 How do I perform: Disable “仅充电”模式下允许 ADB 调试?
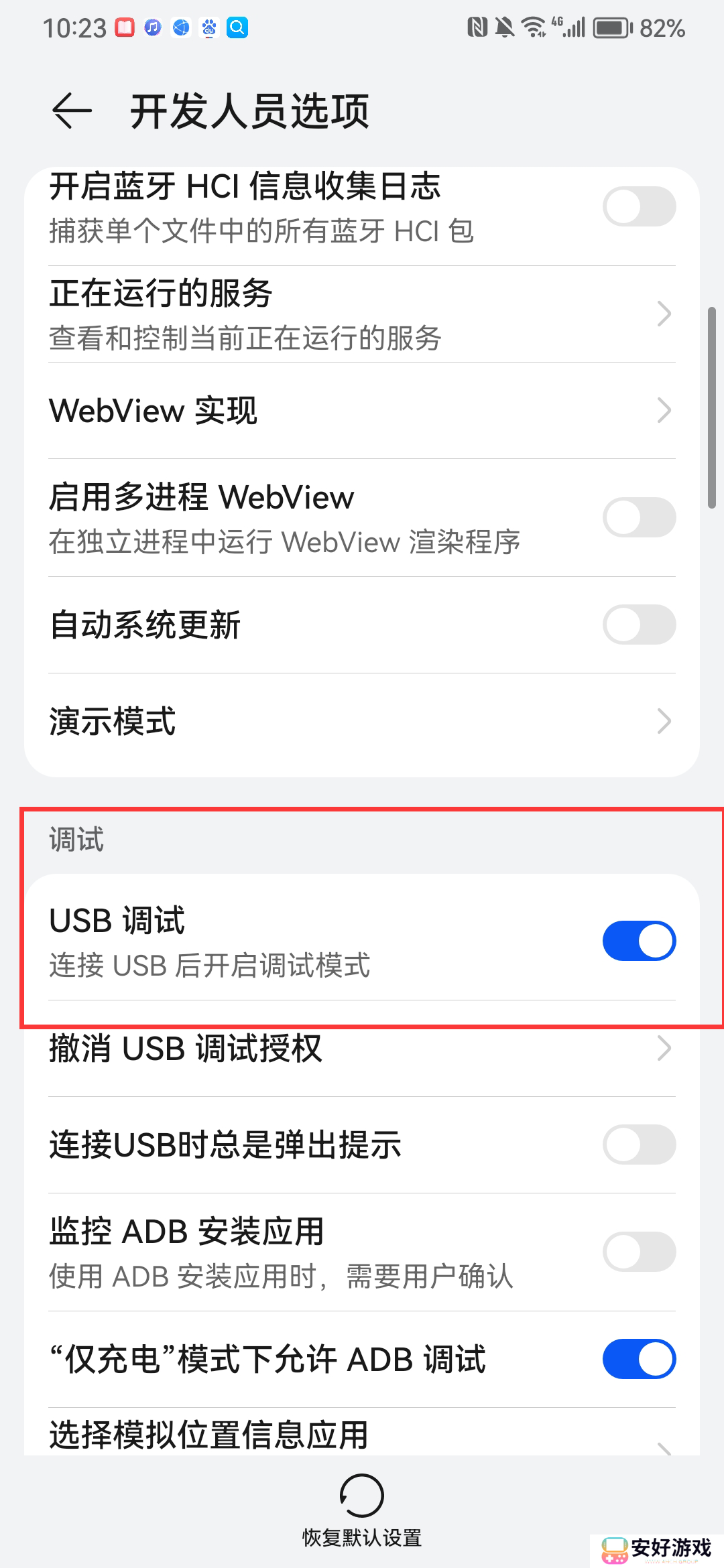(x=638, y=1359)
